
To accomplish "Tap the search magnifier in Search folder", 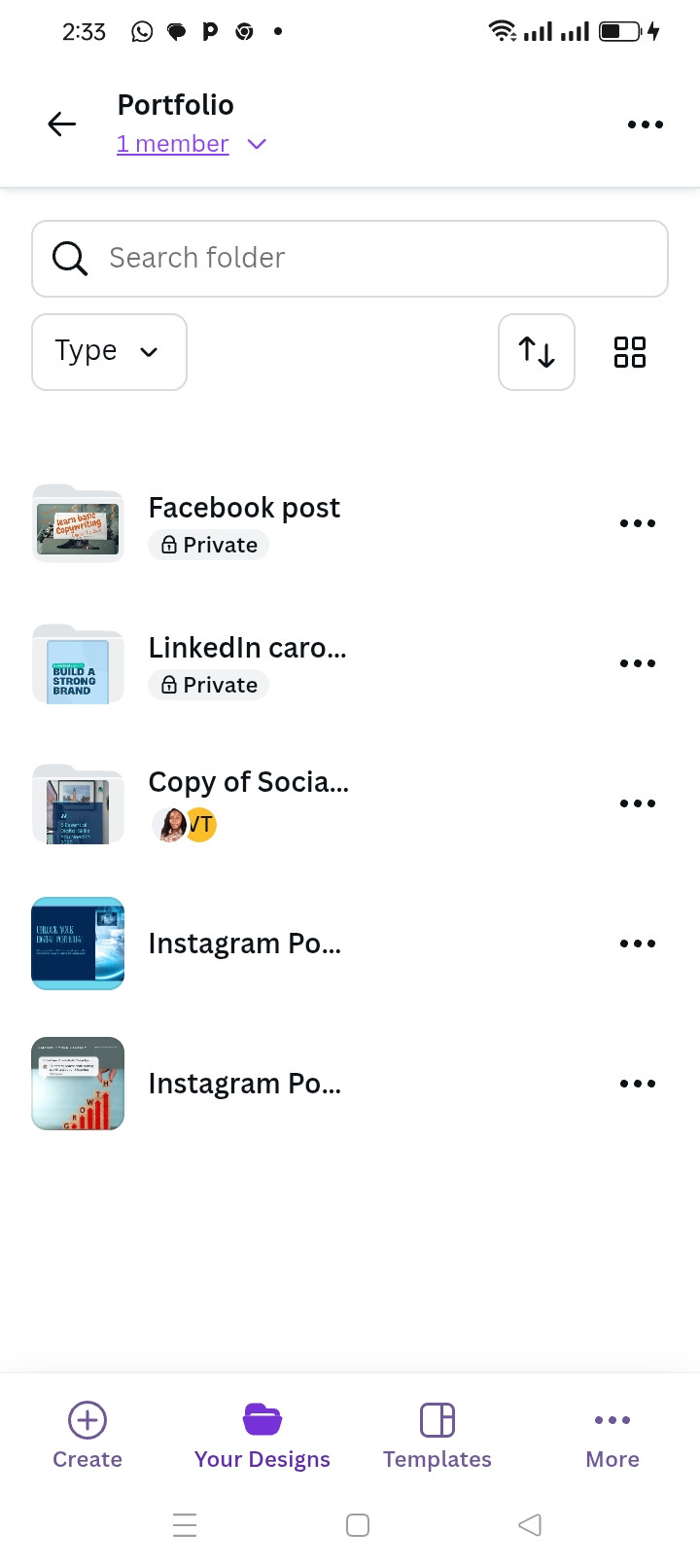I will coord(69,258).
